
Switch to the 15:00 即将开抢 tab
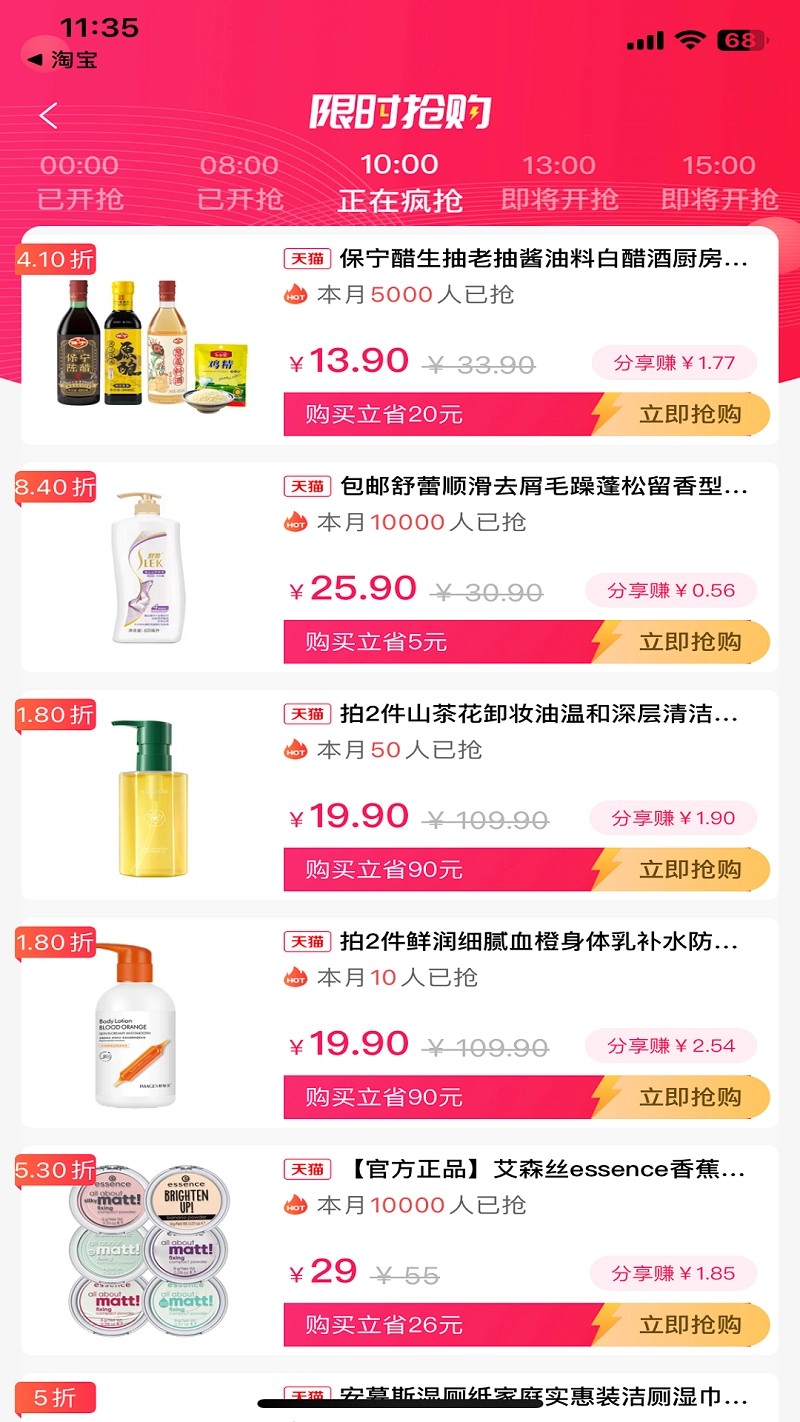[x=720, y=182]
